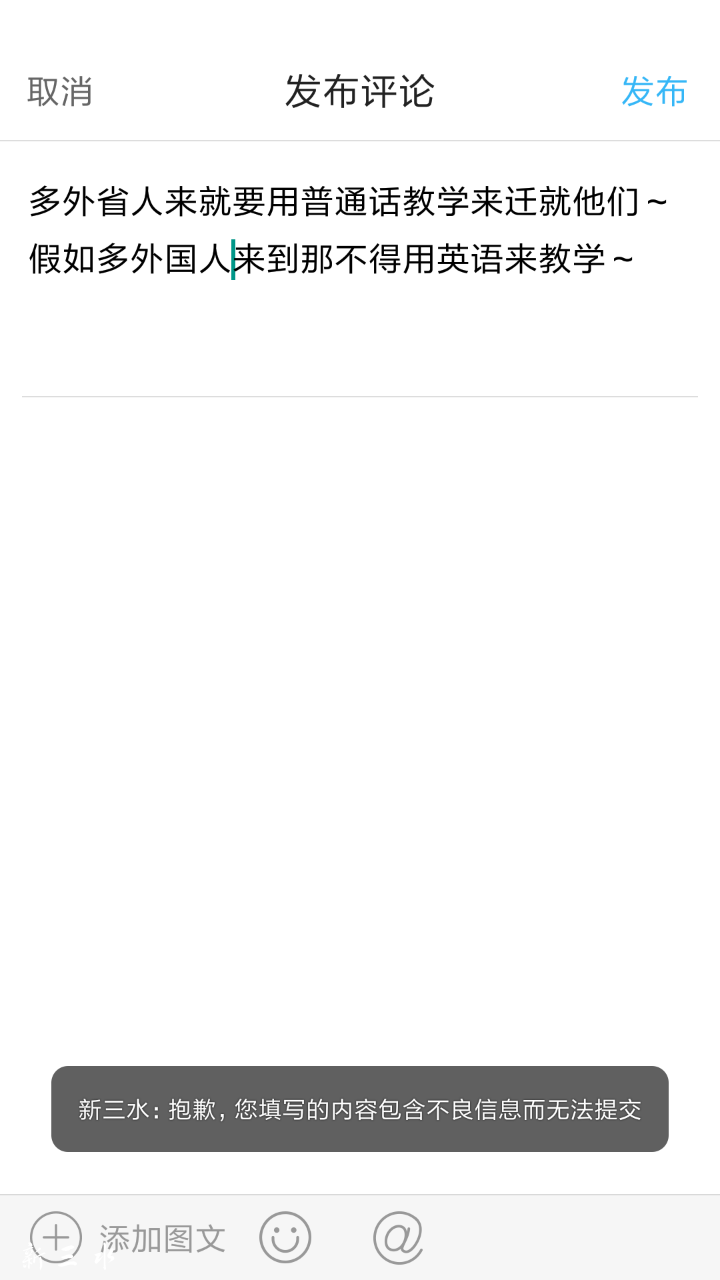Publish the comment with 发布
Viewport: 720px width, 1280px height.
pyautogui.click(x=654, y=92)
